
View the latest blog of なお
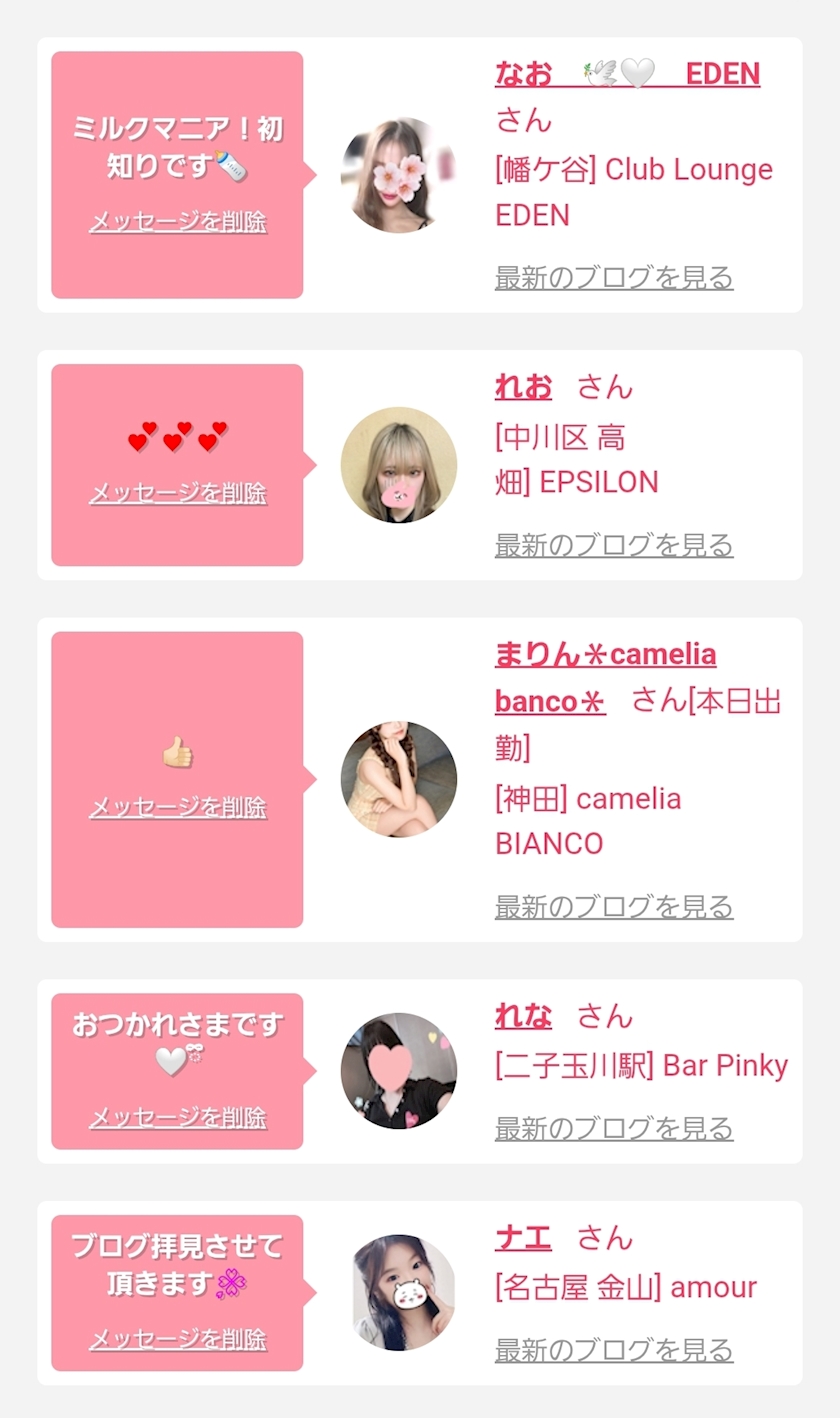(x=614, y=277)
